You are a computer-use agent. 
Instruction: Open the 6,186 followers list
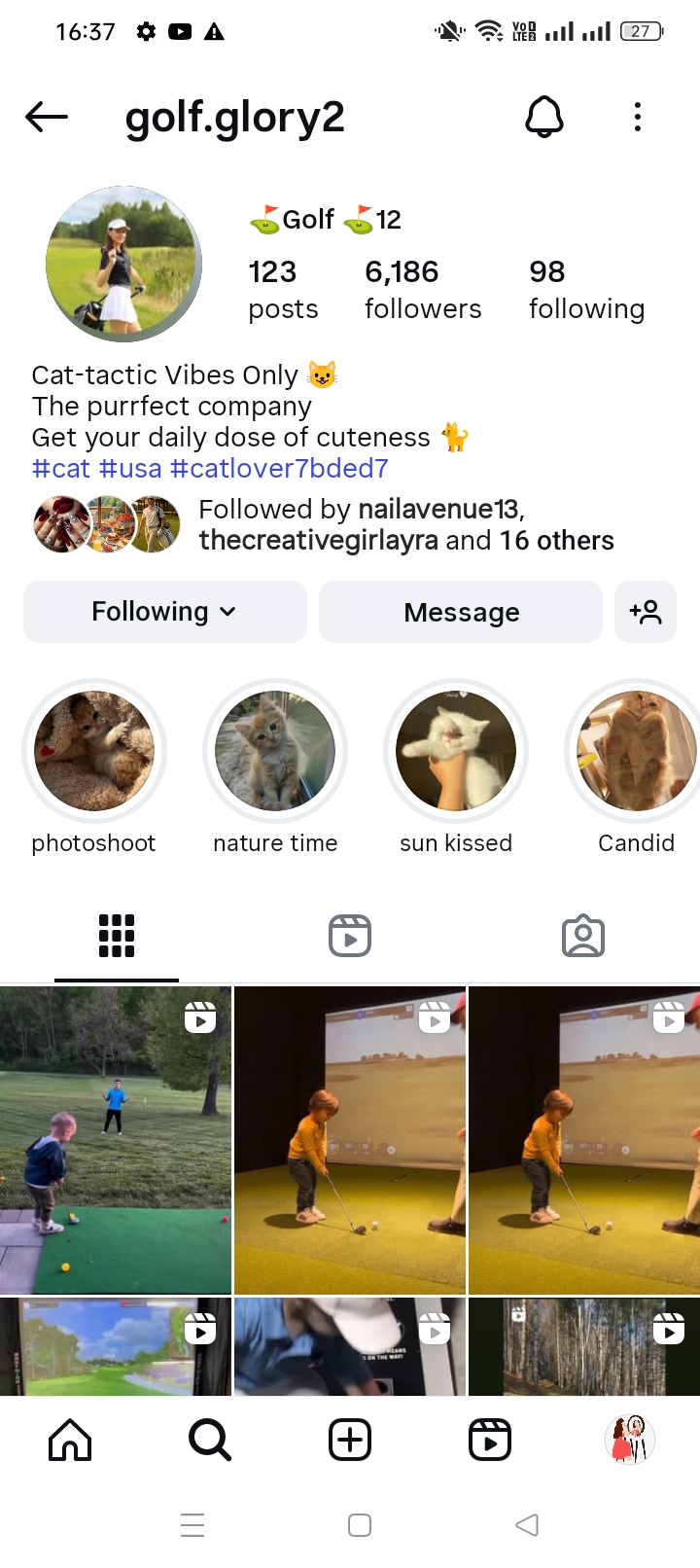click(422, 289)
